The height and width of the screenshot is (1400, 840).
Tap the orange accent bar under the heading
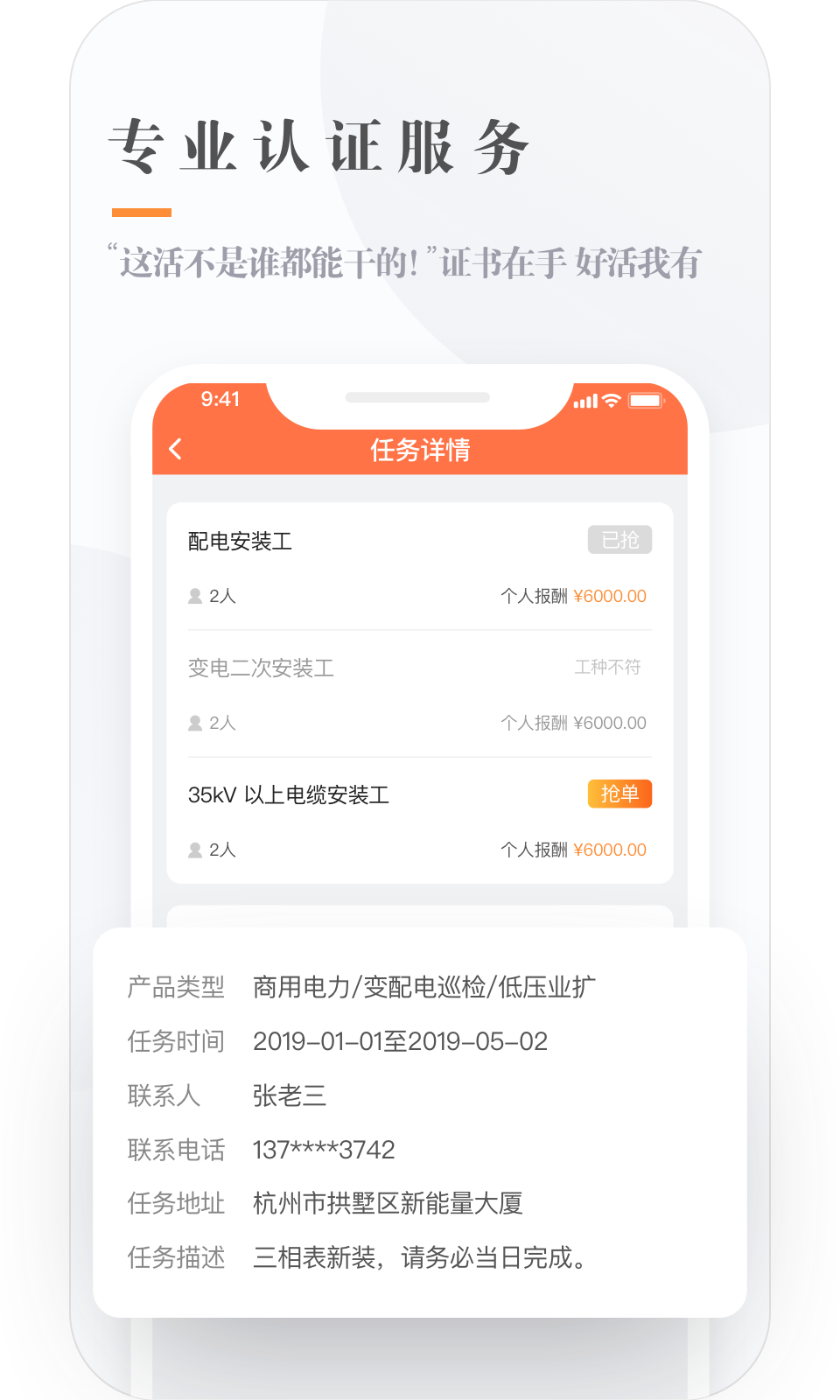[x=142, y=210]
